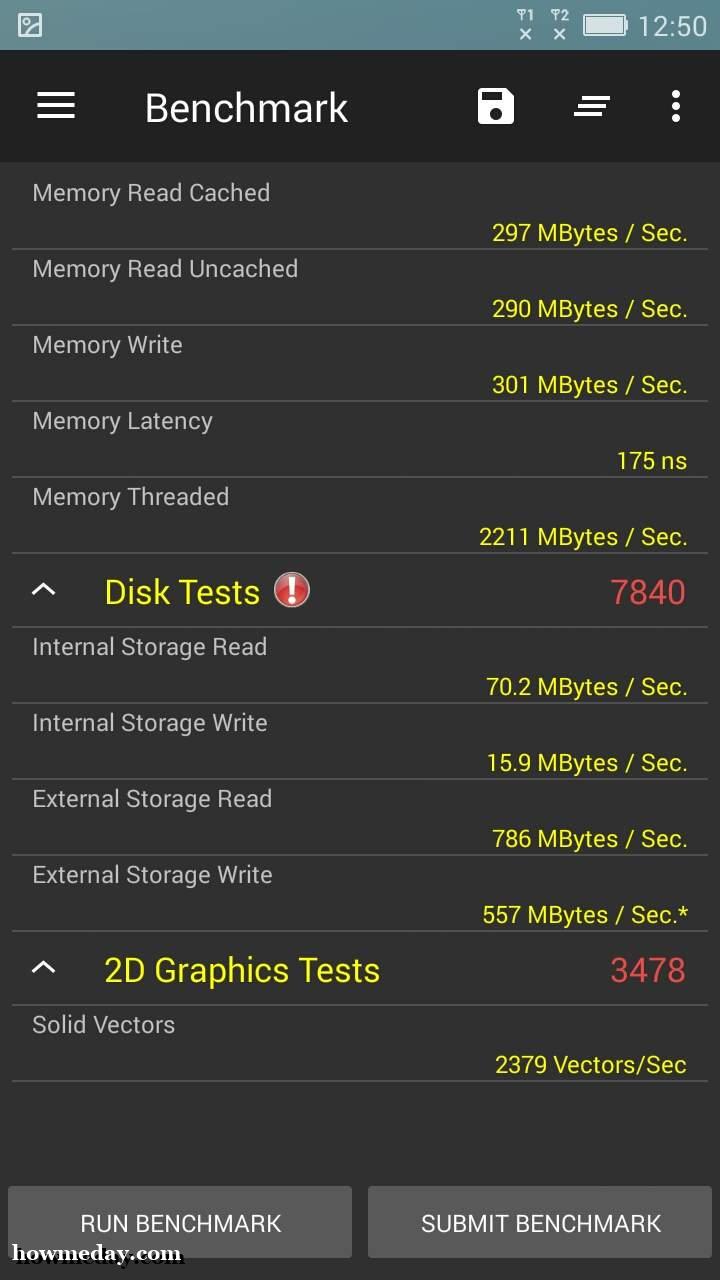
Task: Save the benchmark results
Action: tap(496, 106)
